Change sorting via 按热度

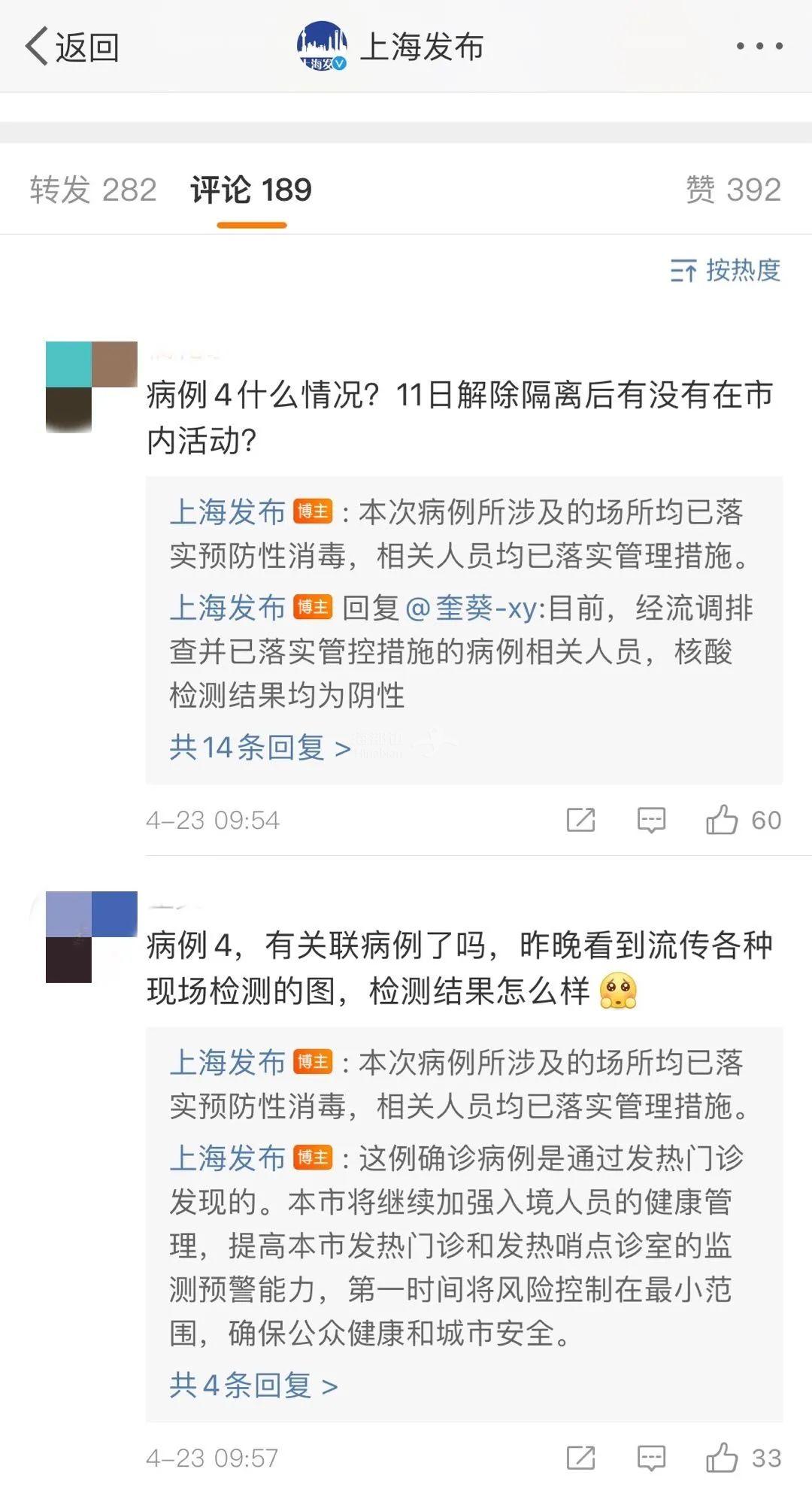click(x=726, y=270)
